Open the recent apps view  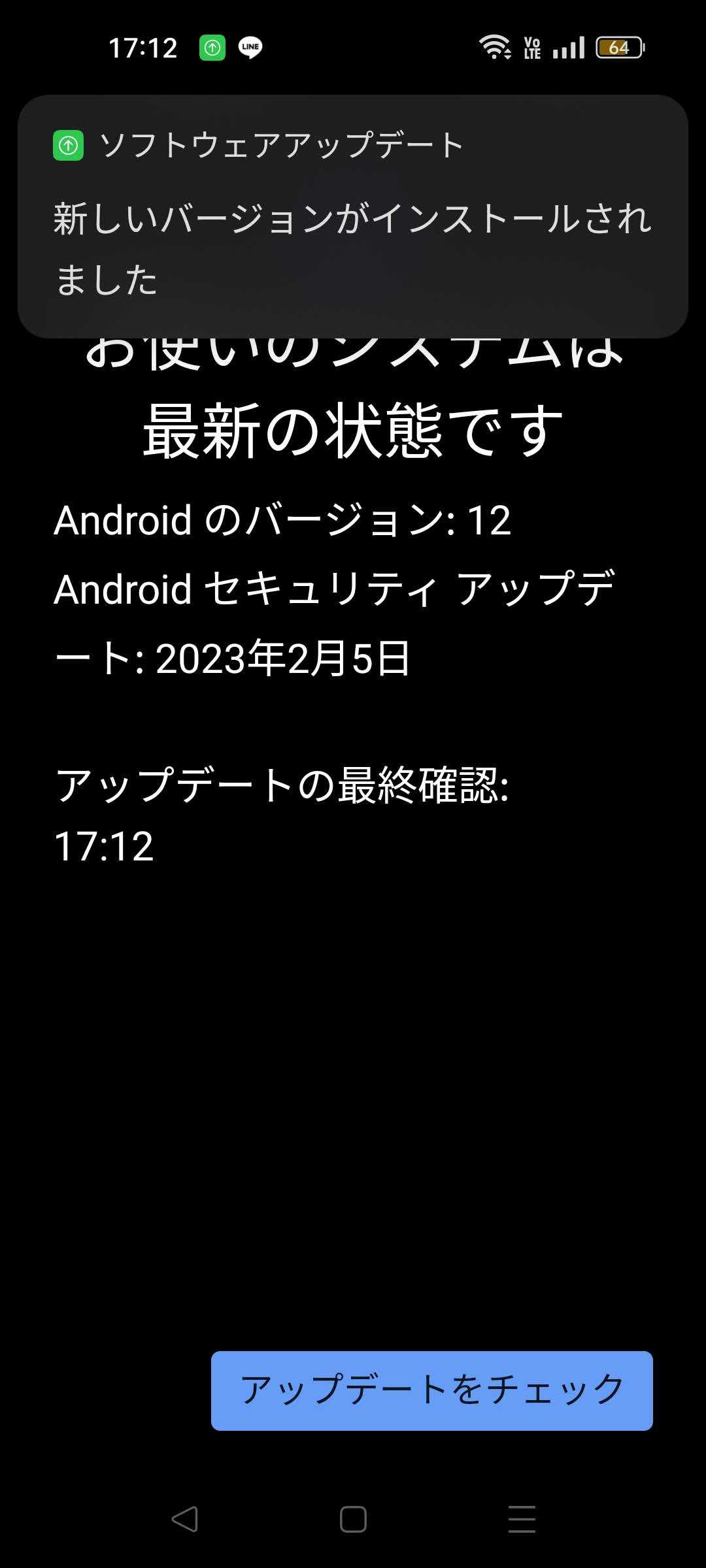tap(522, 1519)
